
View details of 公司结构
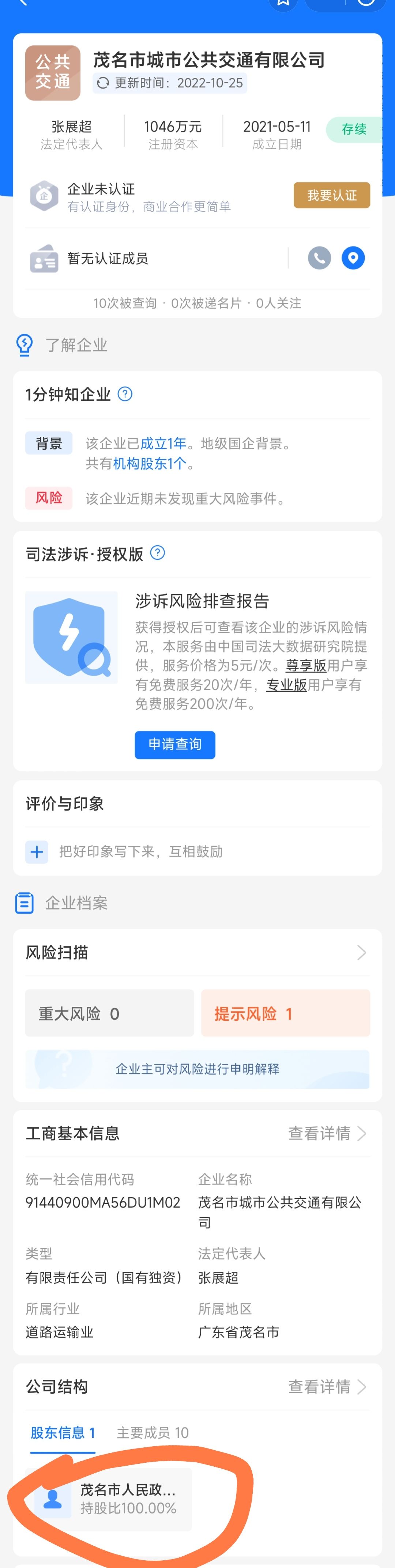327,1387
